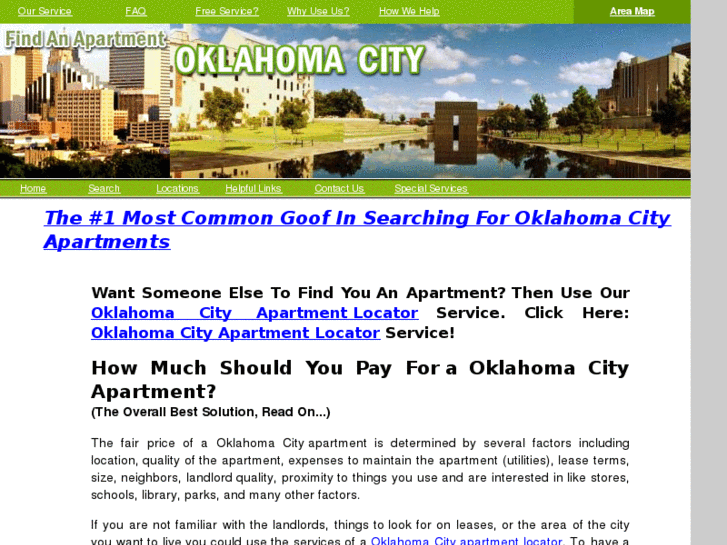Tap Oklahoma City Apartment Locator link after "Click Here:"
Viewport: 727px width, 545px height.
tap(234, 333)
